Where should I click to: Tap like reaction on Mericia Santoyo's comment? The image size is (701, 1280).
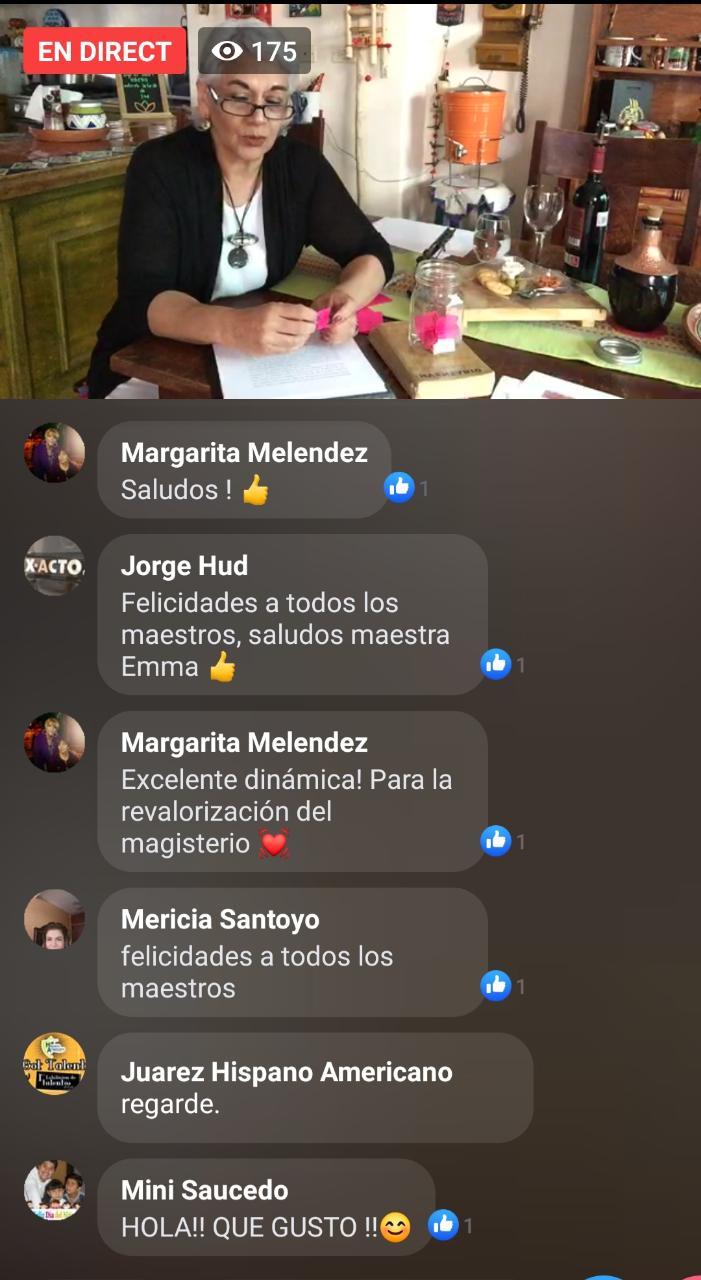(x=496, y=986)
